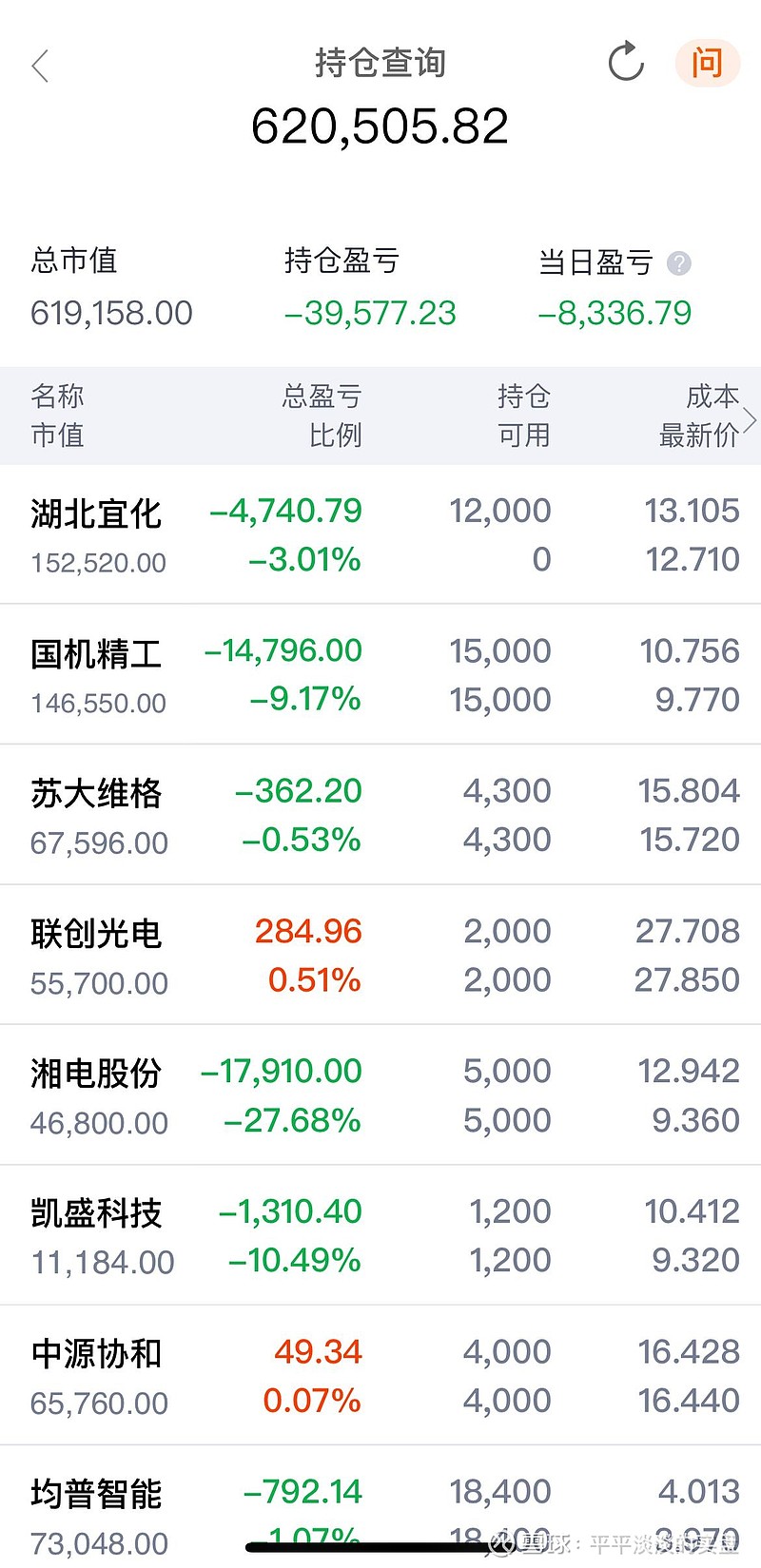761x1568 pixels.
Task: Tap the refresh icon to update holdings
Action: pos(625,61)
